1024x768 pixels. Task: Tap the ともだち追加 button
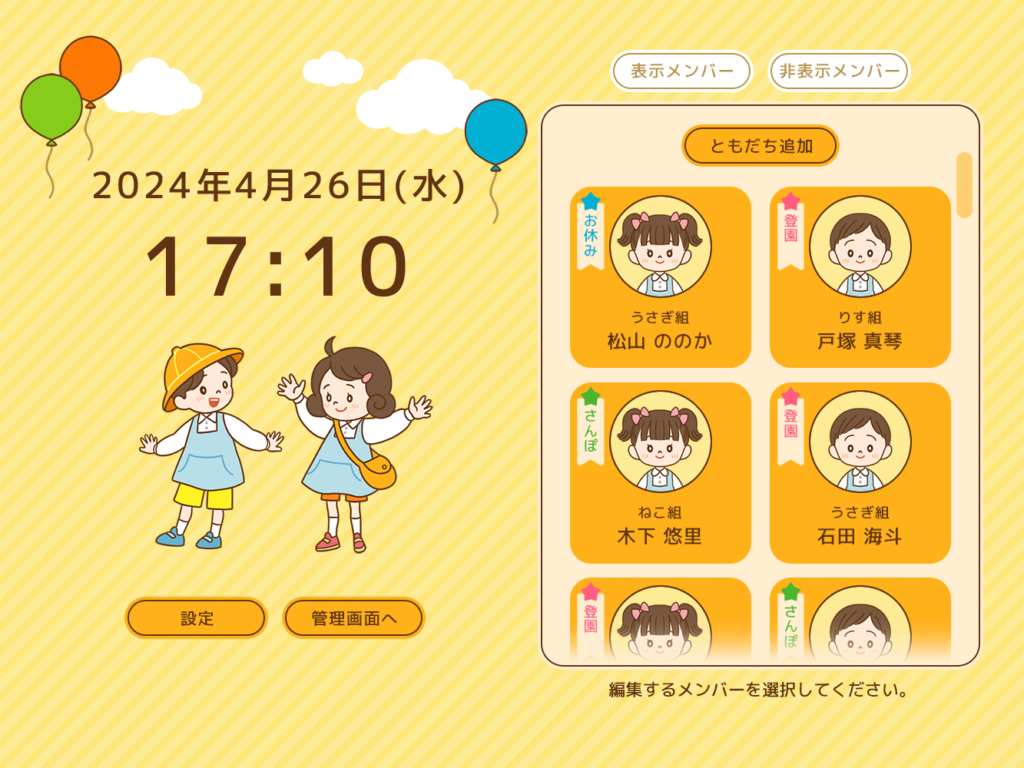[760, 146]
